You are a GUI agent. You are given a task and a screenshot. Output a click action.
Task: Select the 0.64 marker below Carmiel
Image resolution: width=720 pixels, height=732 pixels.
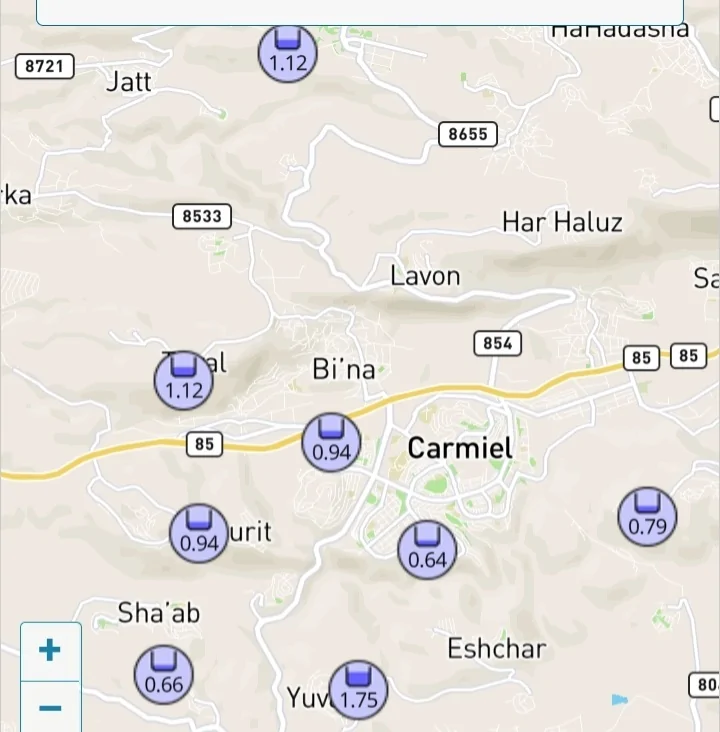pyautogui.click(x=428, y=550)
